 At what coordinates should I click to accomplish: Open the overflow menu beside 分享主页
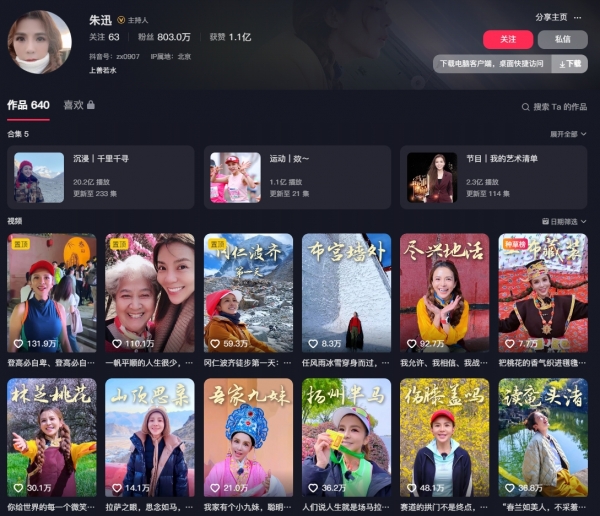tap(578, 17)
